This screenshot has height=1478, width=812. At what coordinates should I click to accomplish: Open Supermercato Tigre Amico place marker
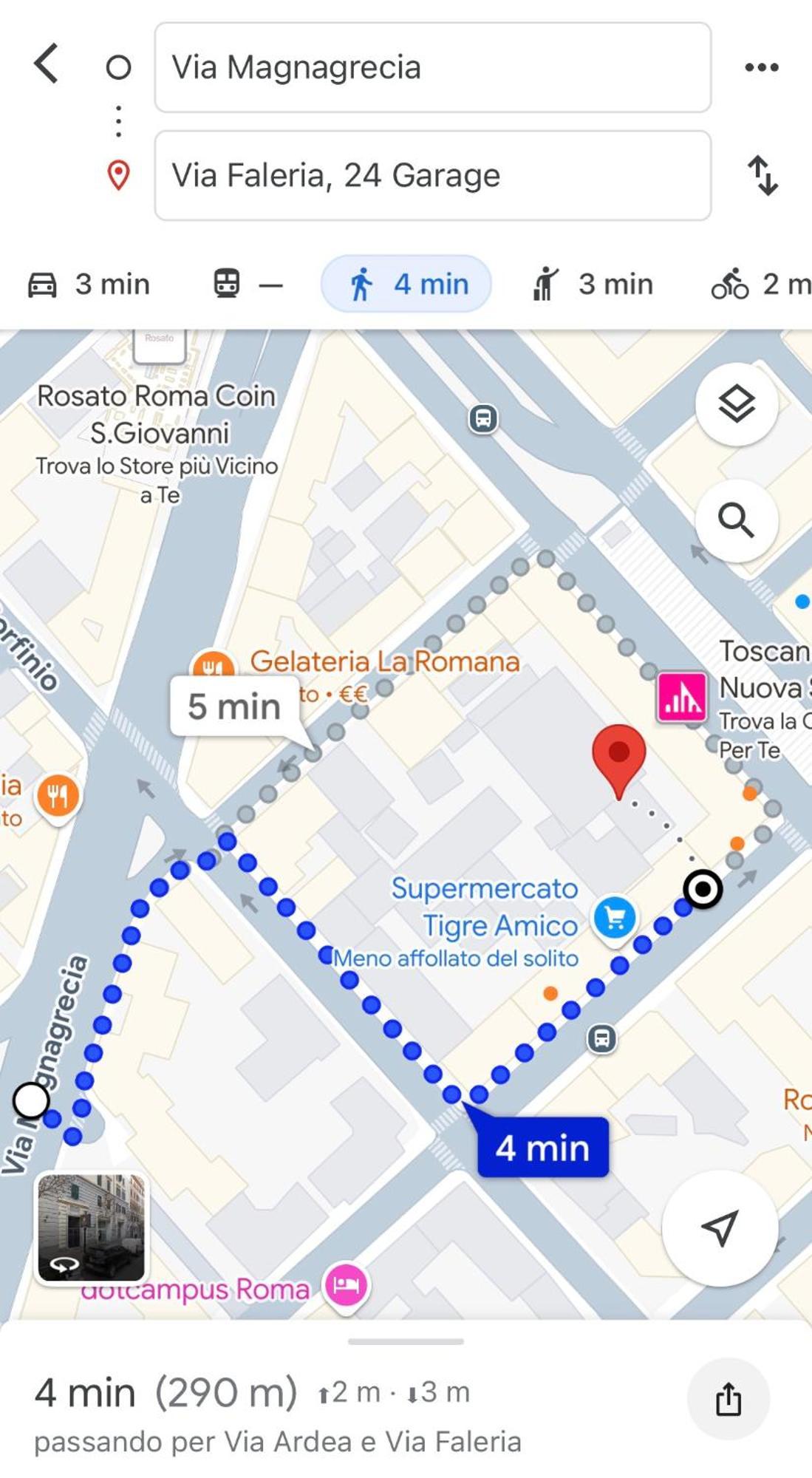pyautogui.click(x=614, y=918)
